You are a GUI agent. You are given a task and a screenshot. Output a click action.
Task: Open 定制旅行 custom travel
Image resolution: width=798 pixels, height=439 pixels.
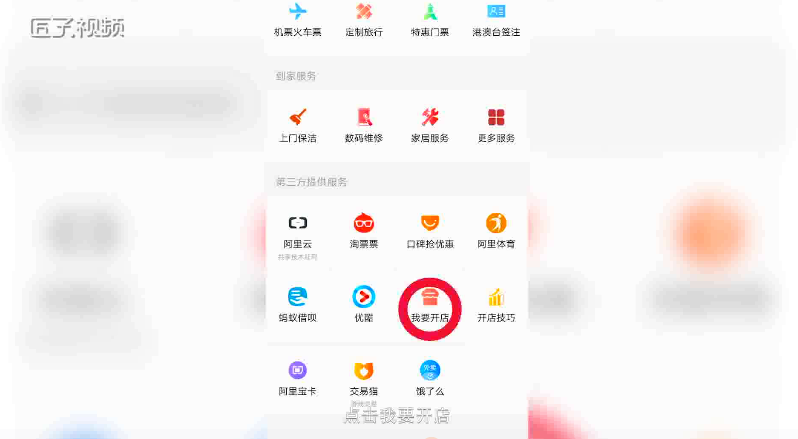pos(364,18)
